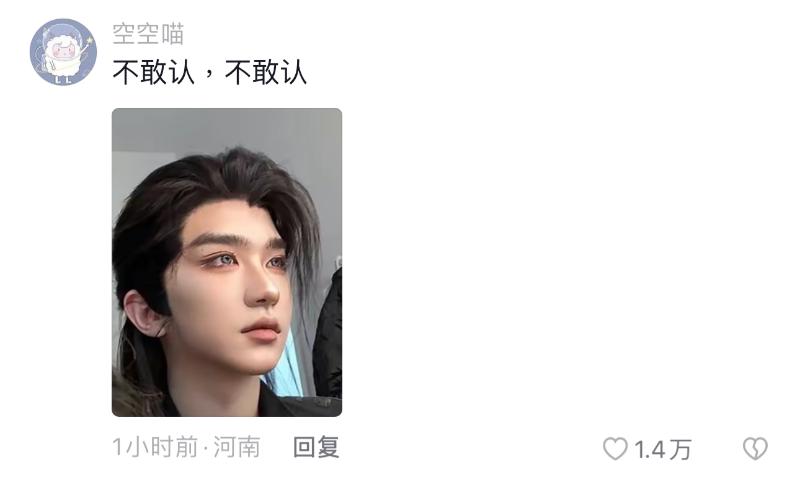Like the comment with 1.4万 likes
Image resolution: width=800 pixels, height=485 pixels.
(x=616, y=449)
